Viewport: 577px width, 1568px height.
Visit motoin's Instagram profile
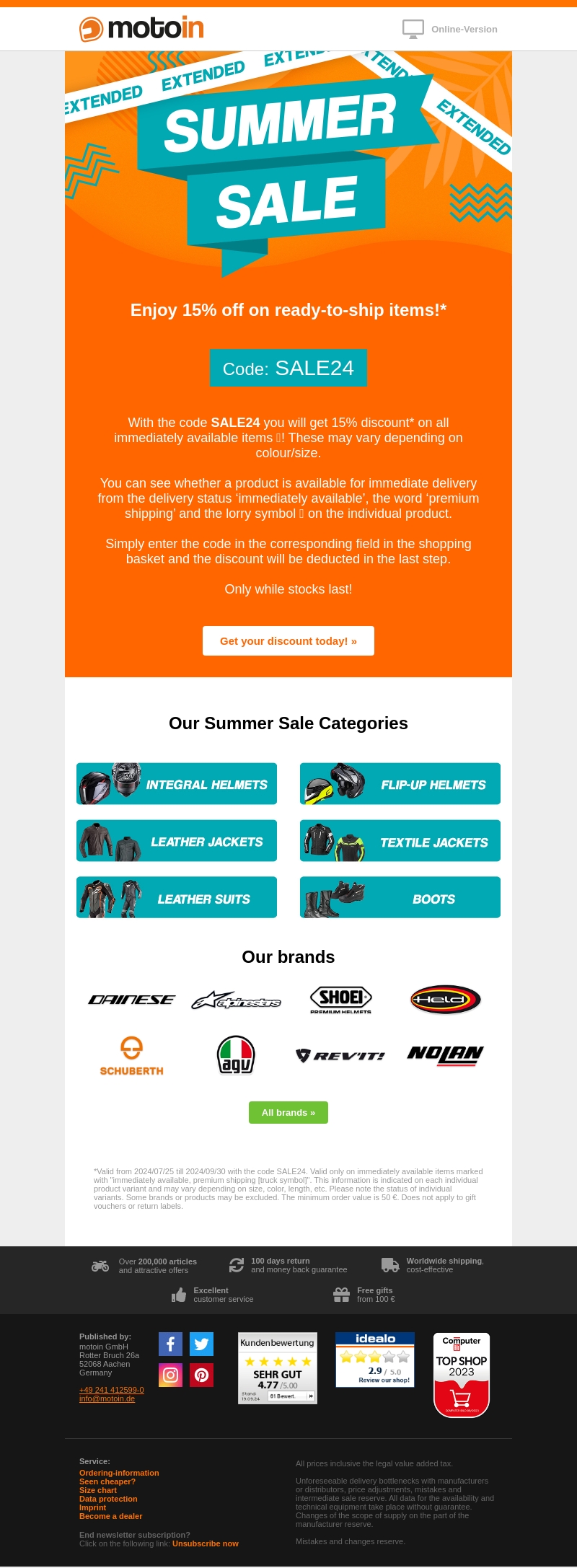[x=170, y=1375]
